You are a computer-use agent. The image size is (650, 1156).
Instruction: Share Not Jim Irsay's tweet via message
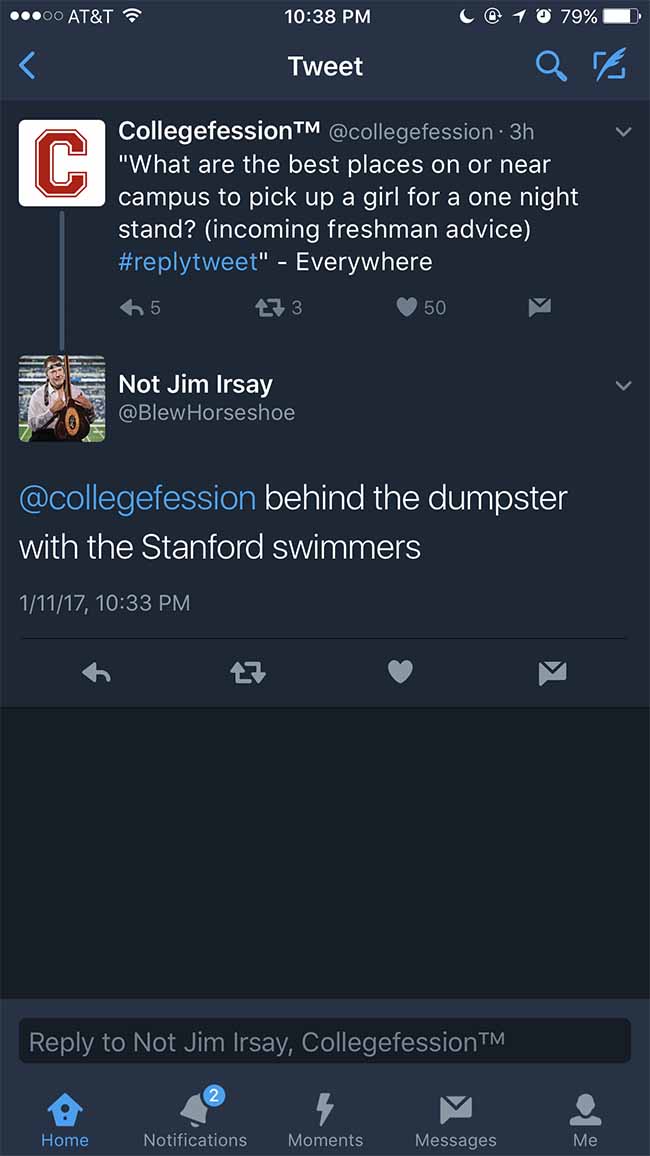553,672
